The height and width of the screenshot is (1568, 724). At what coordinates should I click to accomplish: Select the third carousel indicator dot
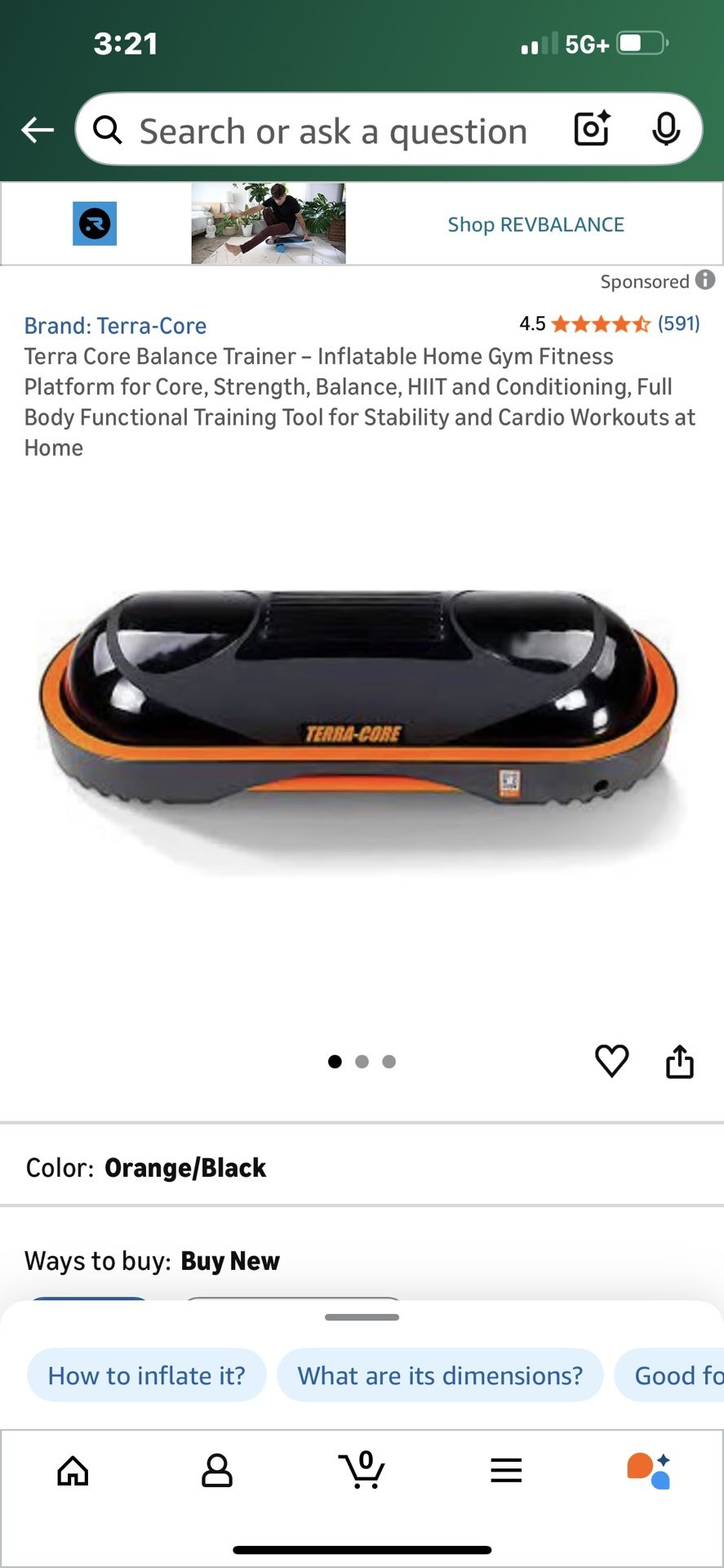pyautogui.click(x=389, y=1062)
